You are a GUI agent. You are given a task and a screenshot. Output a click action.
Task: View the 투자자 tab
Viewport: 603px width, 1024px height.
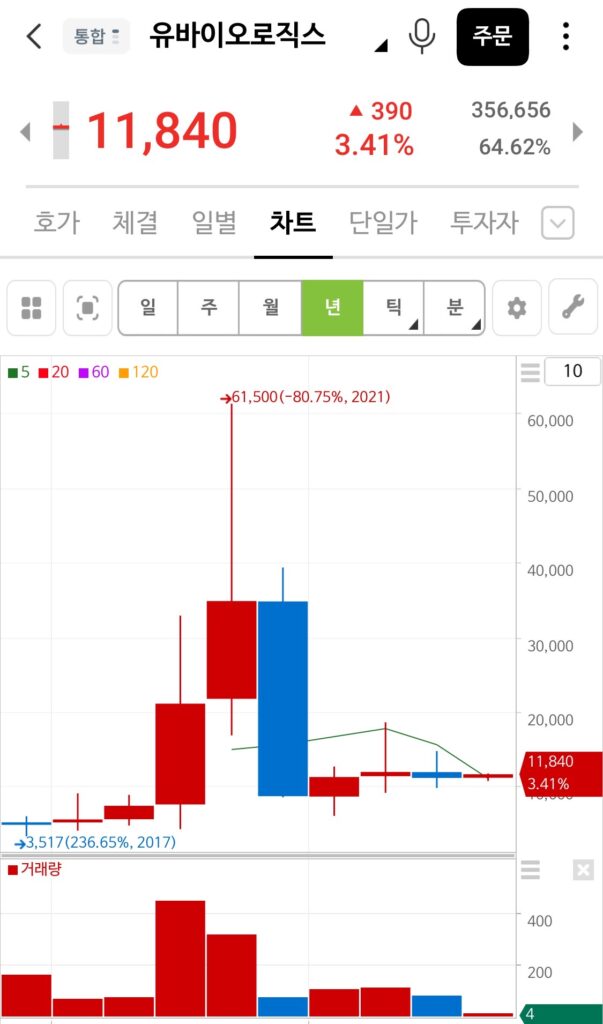[x=484, y=222]
